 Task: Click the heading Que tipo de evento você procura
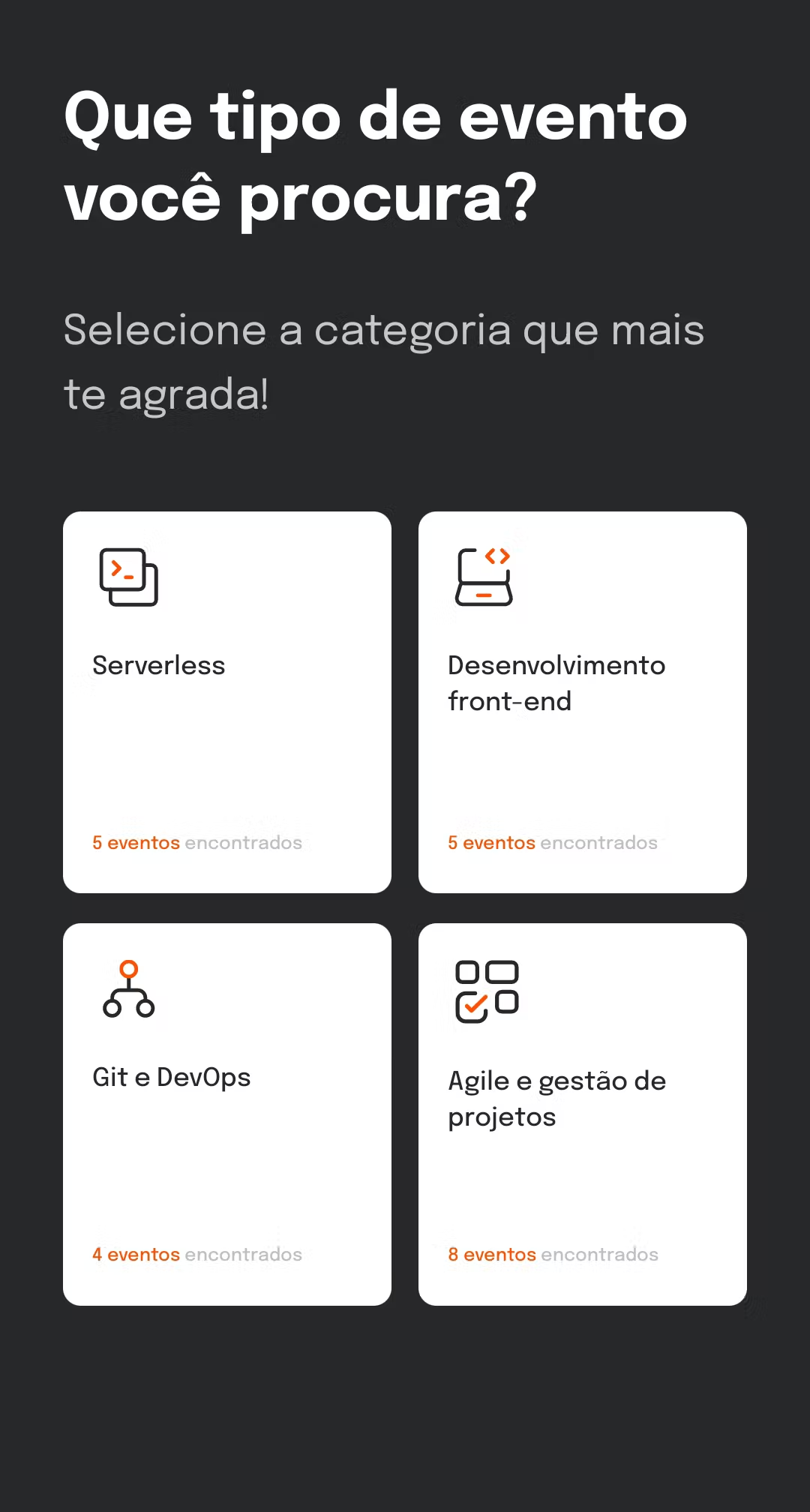(375, 154)
